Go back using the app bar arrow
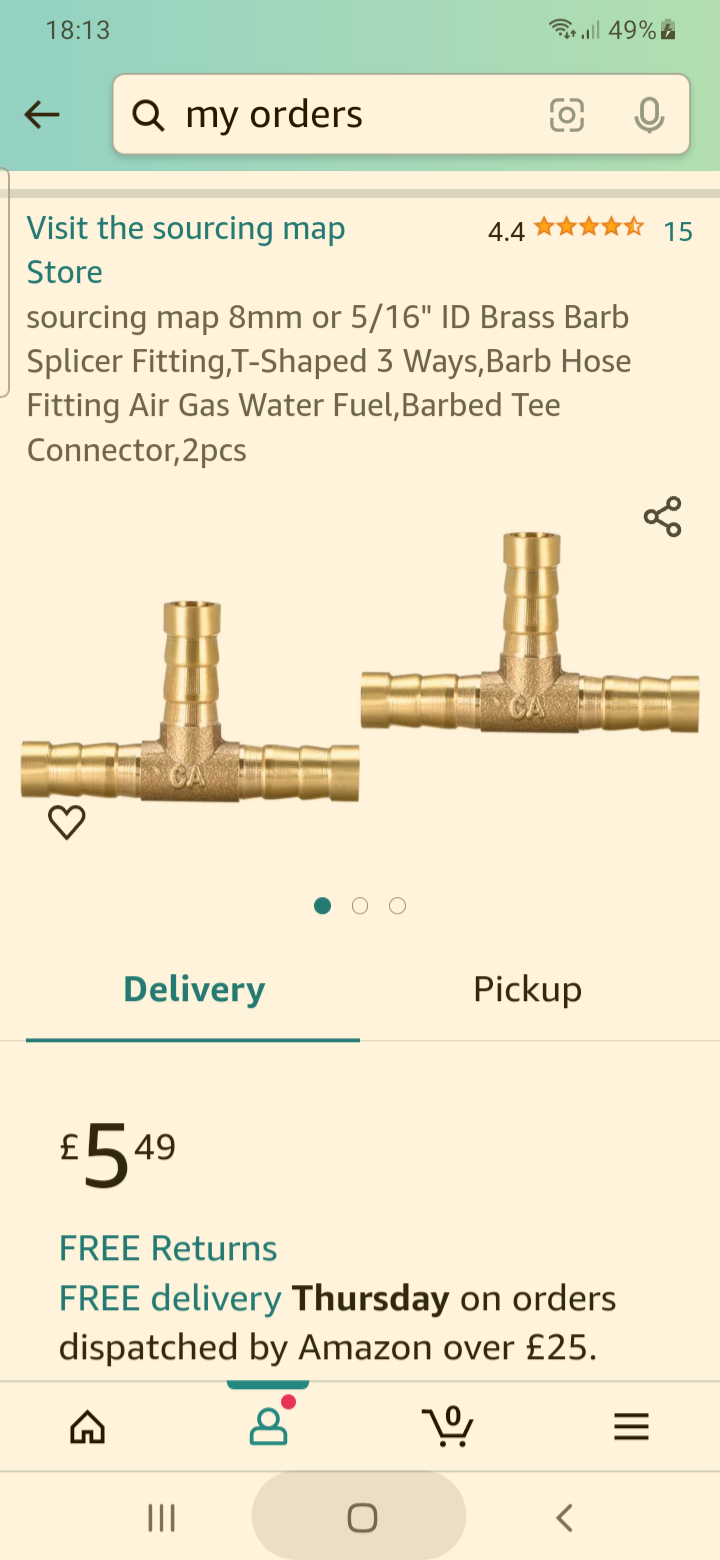 tap(42, 115)
